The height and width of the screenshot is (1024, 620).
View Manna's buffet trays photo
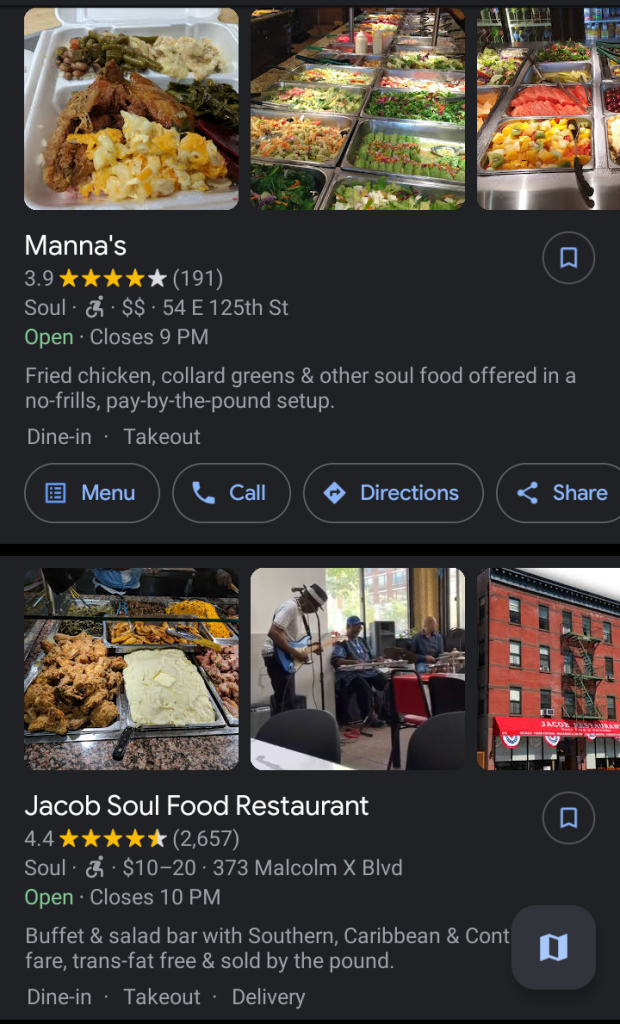point(357,108)
